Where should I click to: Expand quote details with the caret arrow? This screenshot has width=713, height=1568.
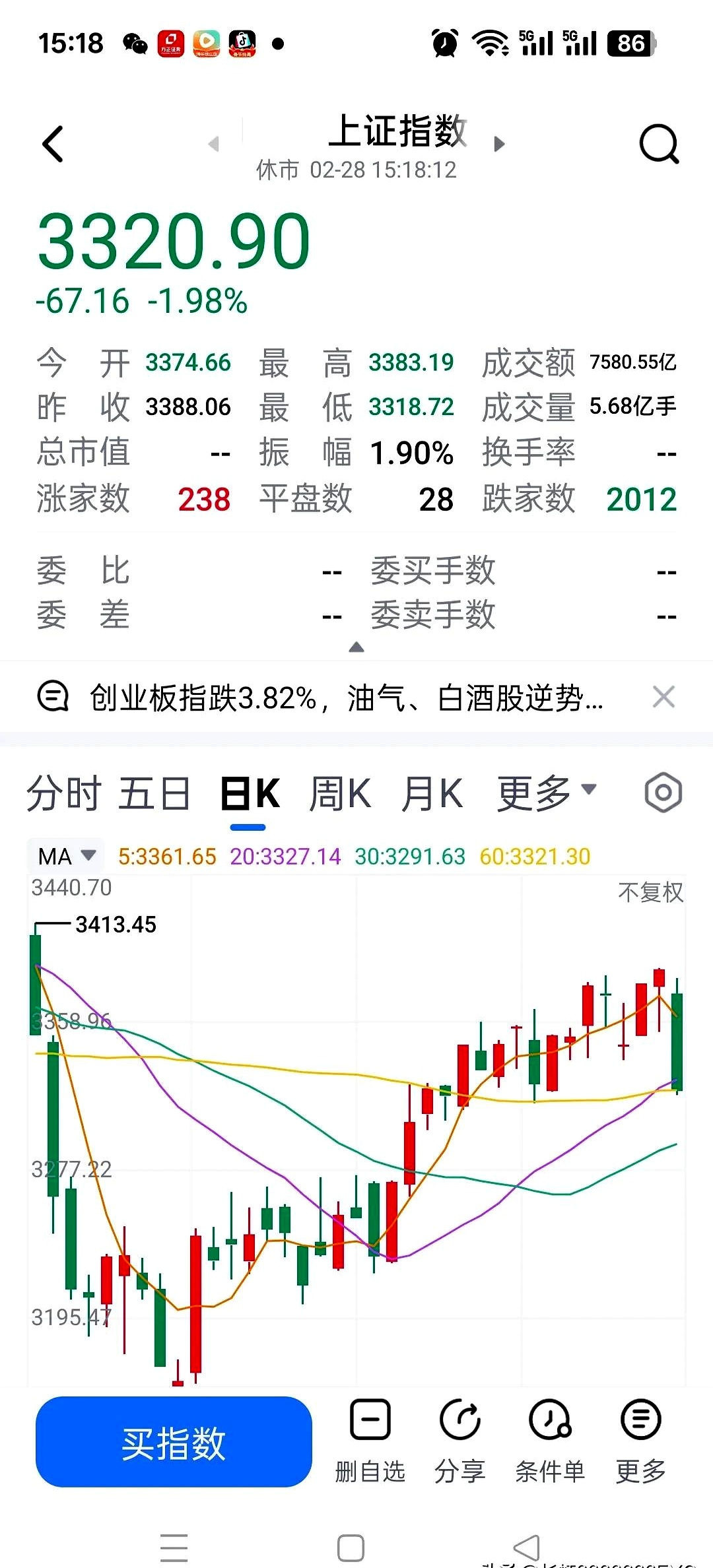[x=356, y=647]
